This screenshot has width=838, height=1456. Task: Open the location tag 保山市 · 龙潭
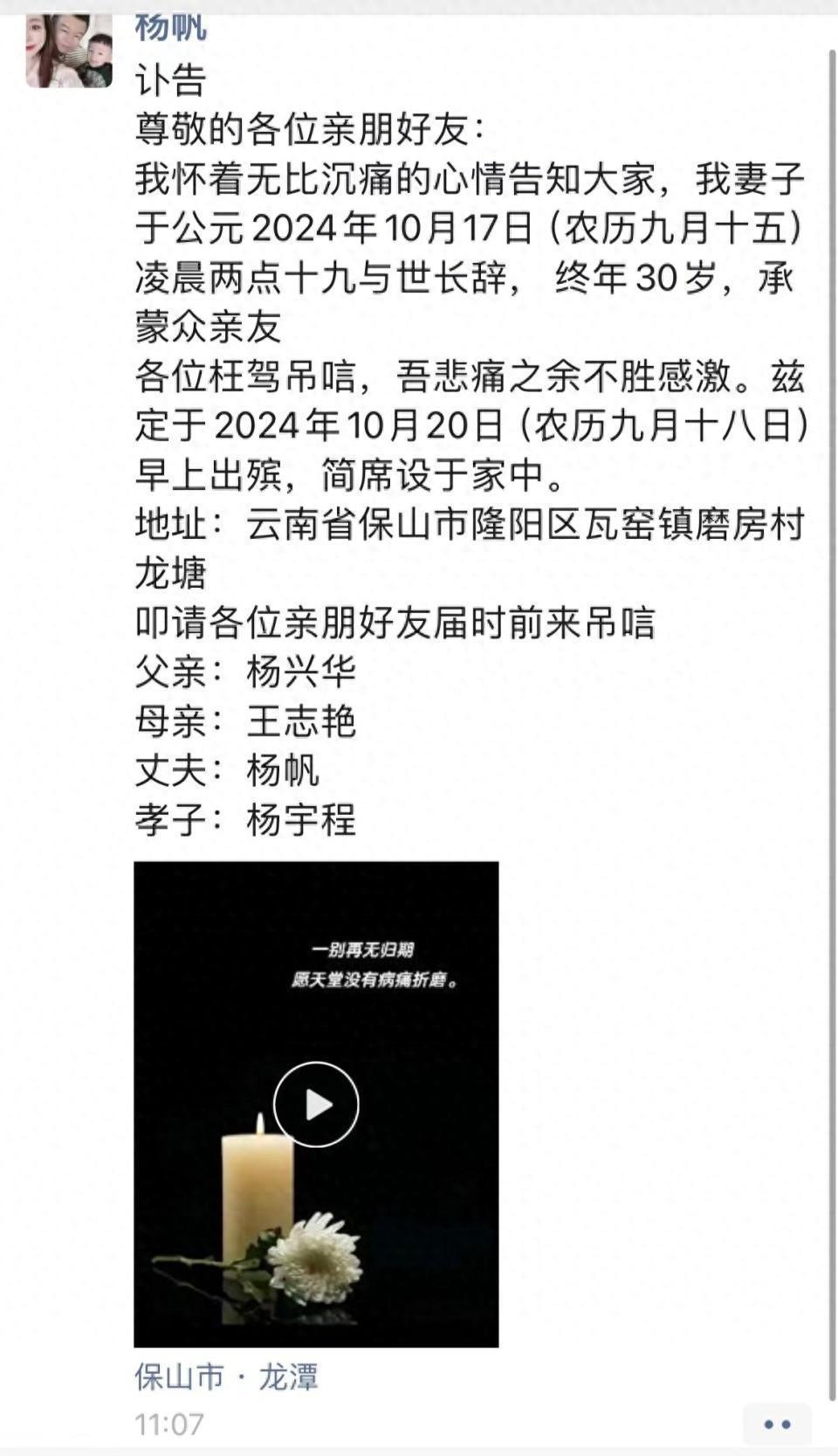pyautogui.click(x=227, y=1377)
